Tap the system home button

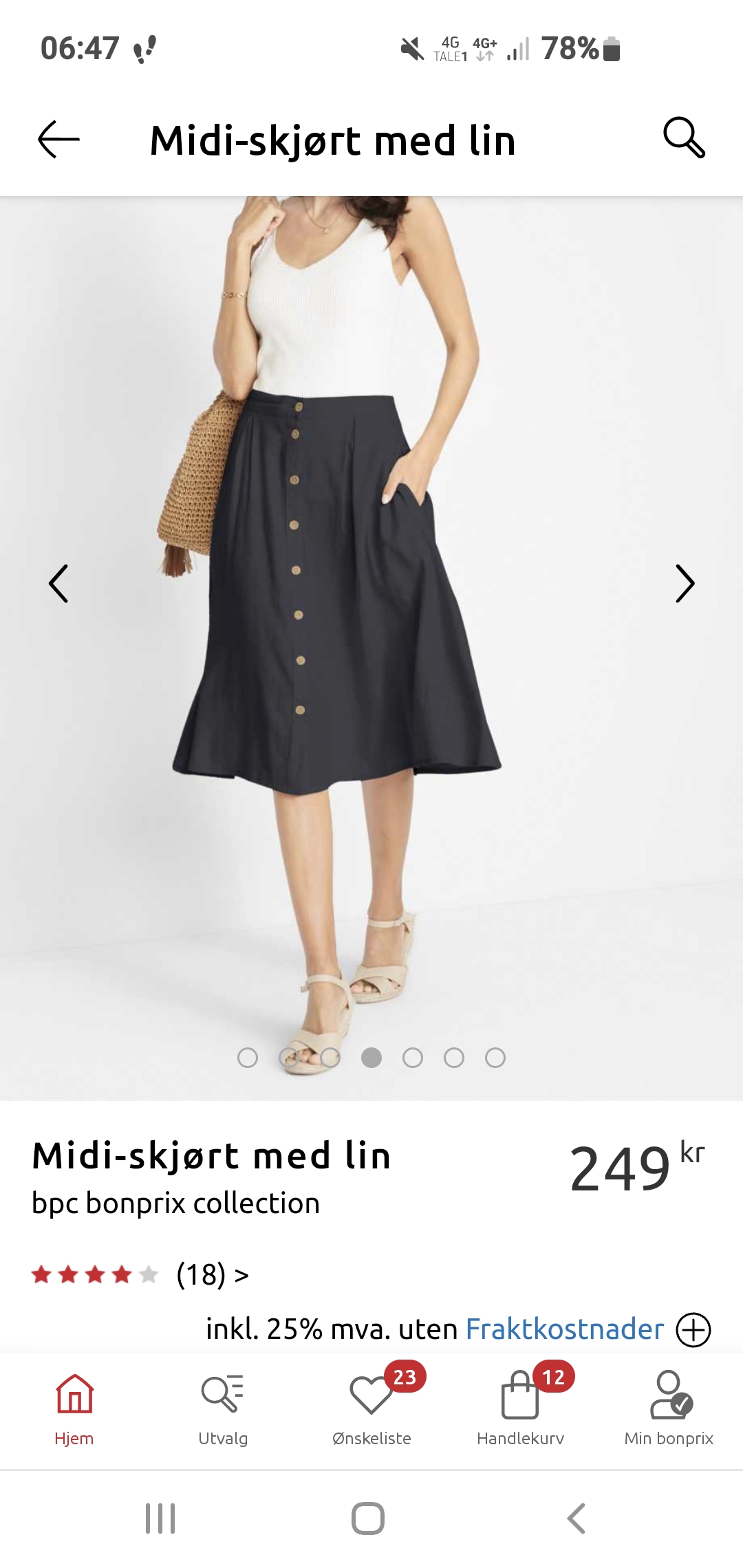pos(368,1518)
